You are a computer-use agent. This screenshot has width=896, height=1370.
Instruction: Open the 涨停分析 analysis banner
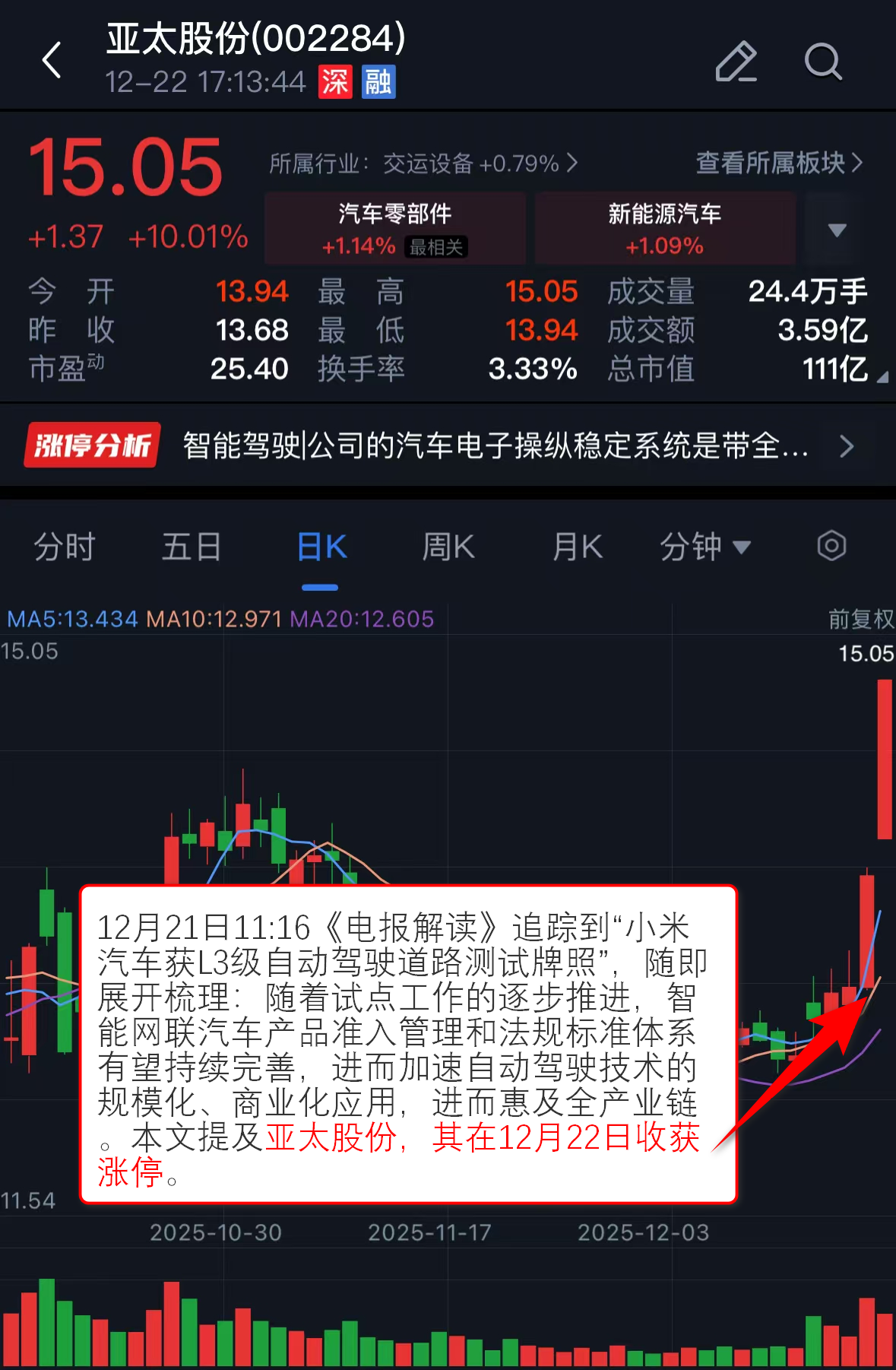[448, 446]
